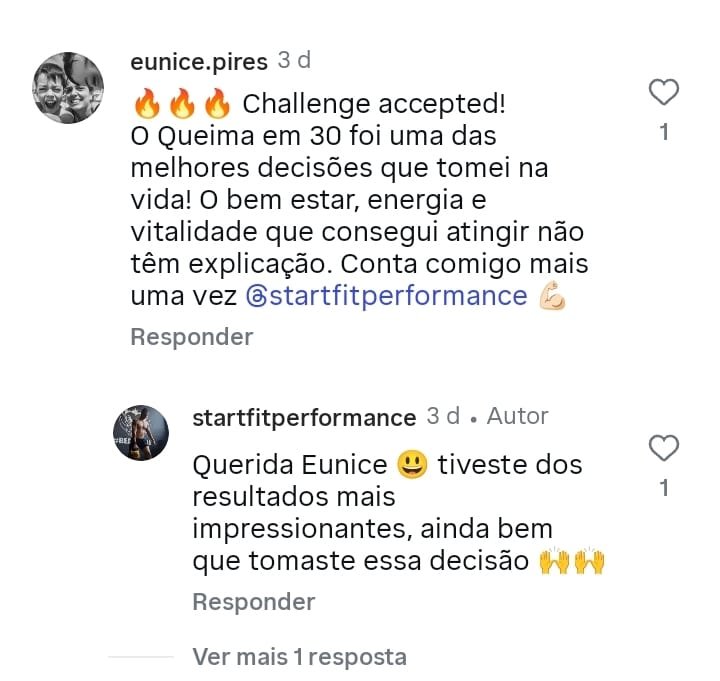Reply to startfitperformance's comment
The width and height of the screenshot is (720, 681).
pos(253,602)
